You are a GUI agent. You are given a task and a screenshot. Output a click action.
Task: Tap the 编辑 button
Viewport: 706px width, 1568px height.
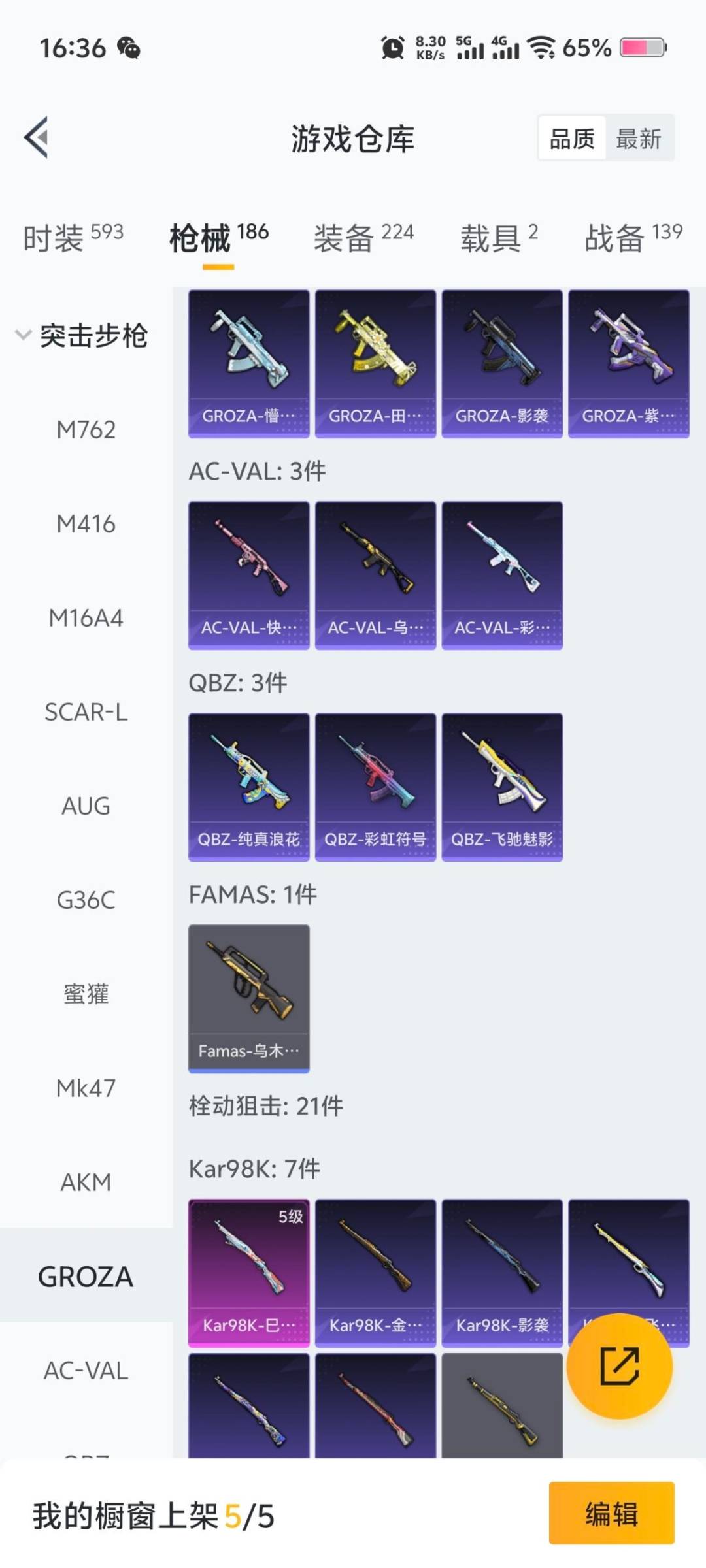611,1513
